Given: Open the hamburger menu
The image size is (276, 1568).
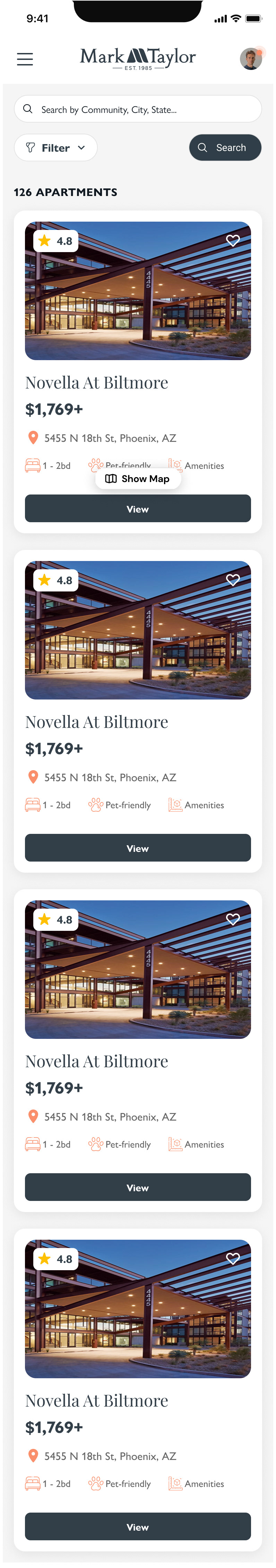Looking at the screenshot, I should (x=25, y=59).
